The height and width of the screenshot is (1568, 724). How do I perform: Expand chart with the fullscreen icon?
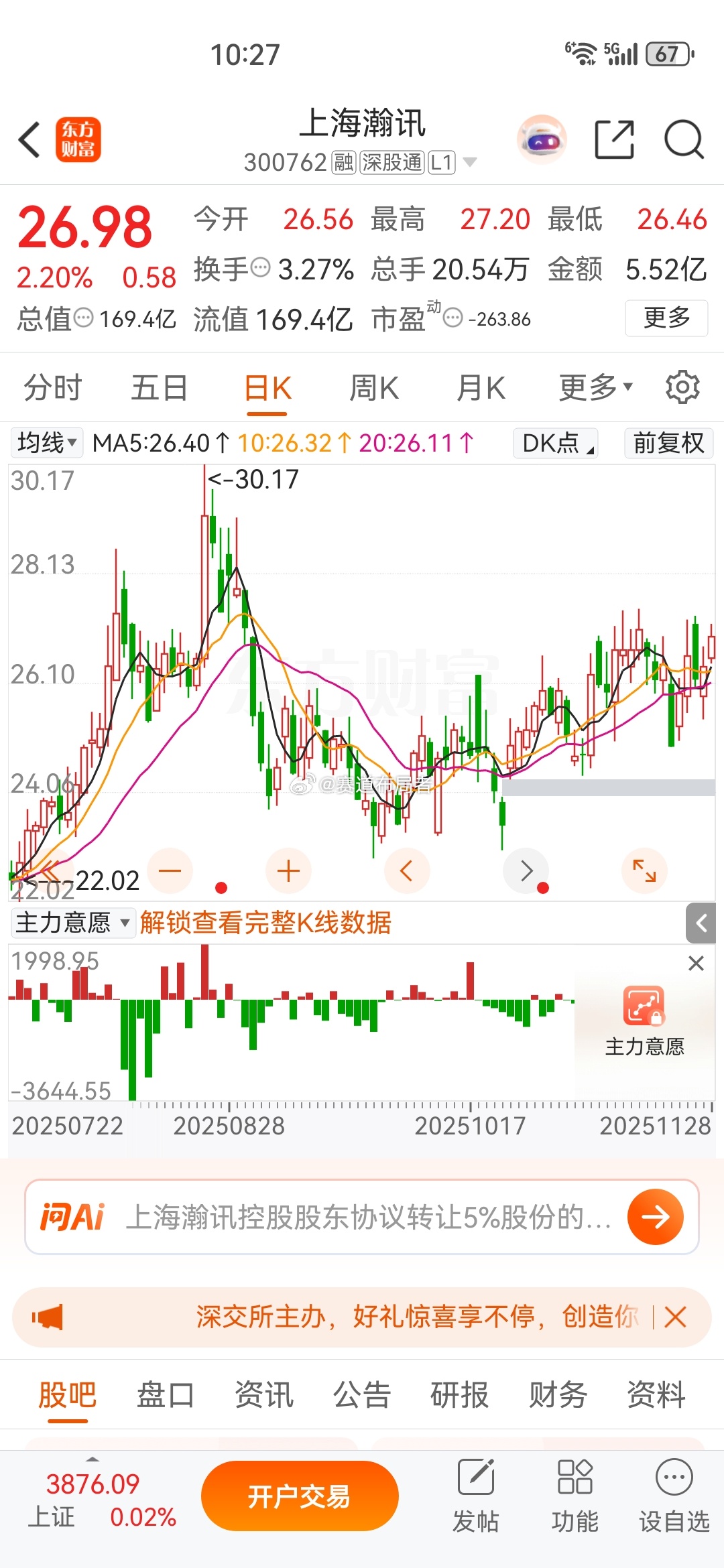(644, 870)
